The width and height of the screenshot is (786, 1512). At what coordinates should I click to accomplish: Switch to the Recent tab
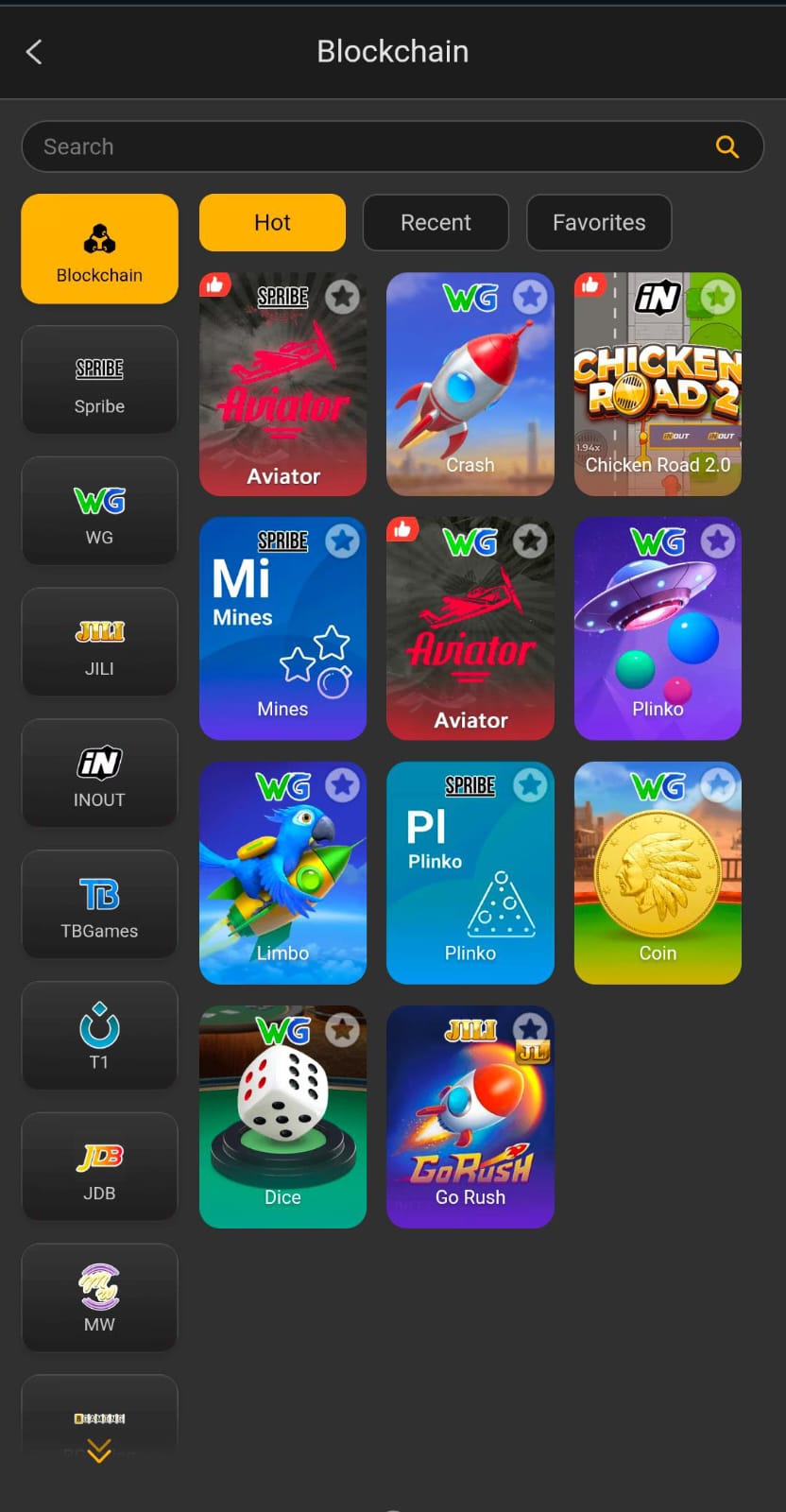coord(436,223)
